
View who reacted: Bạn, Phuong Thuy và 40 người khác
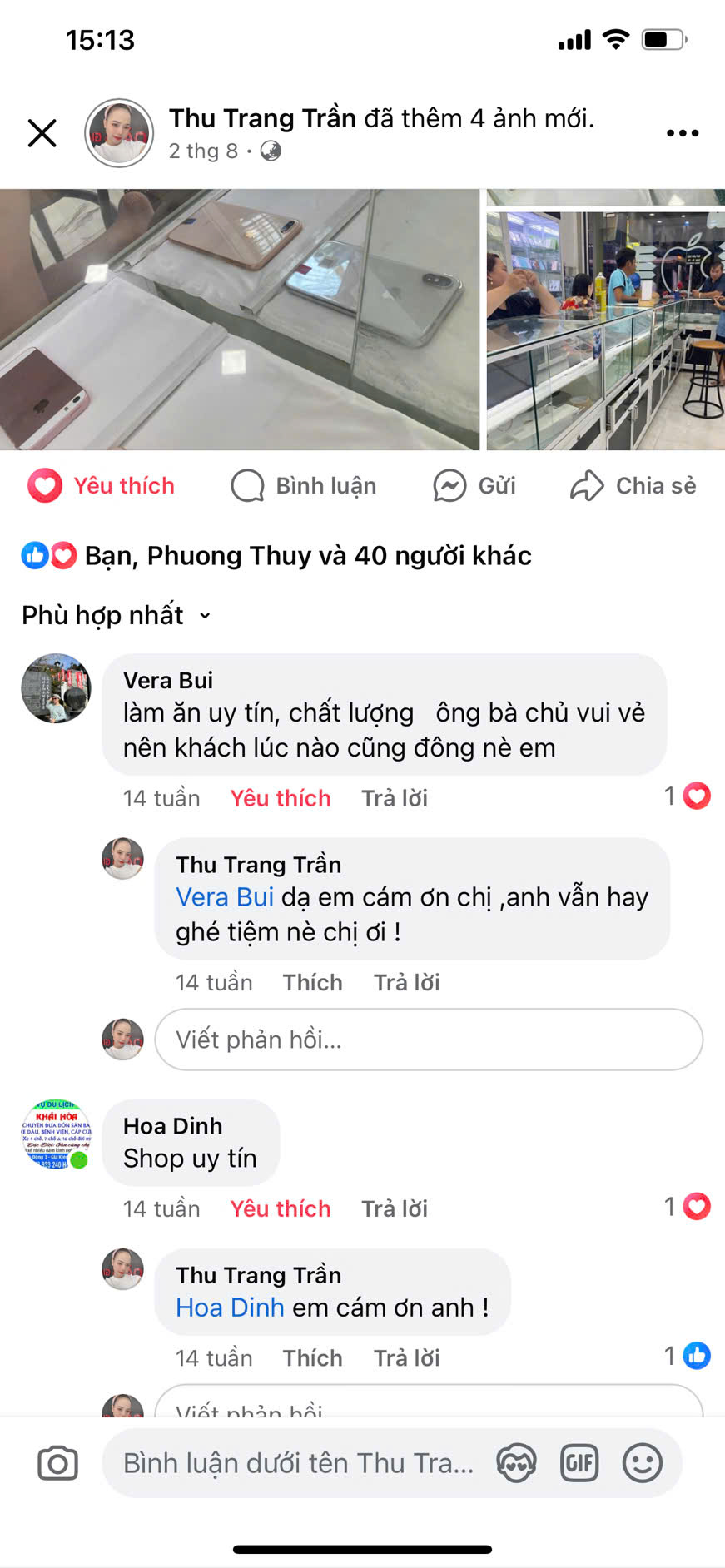276,556
